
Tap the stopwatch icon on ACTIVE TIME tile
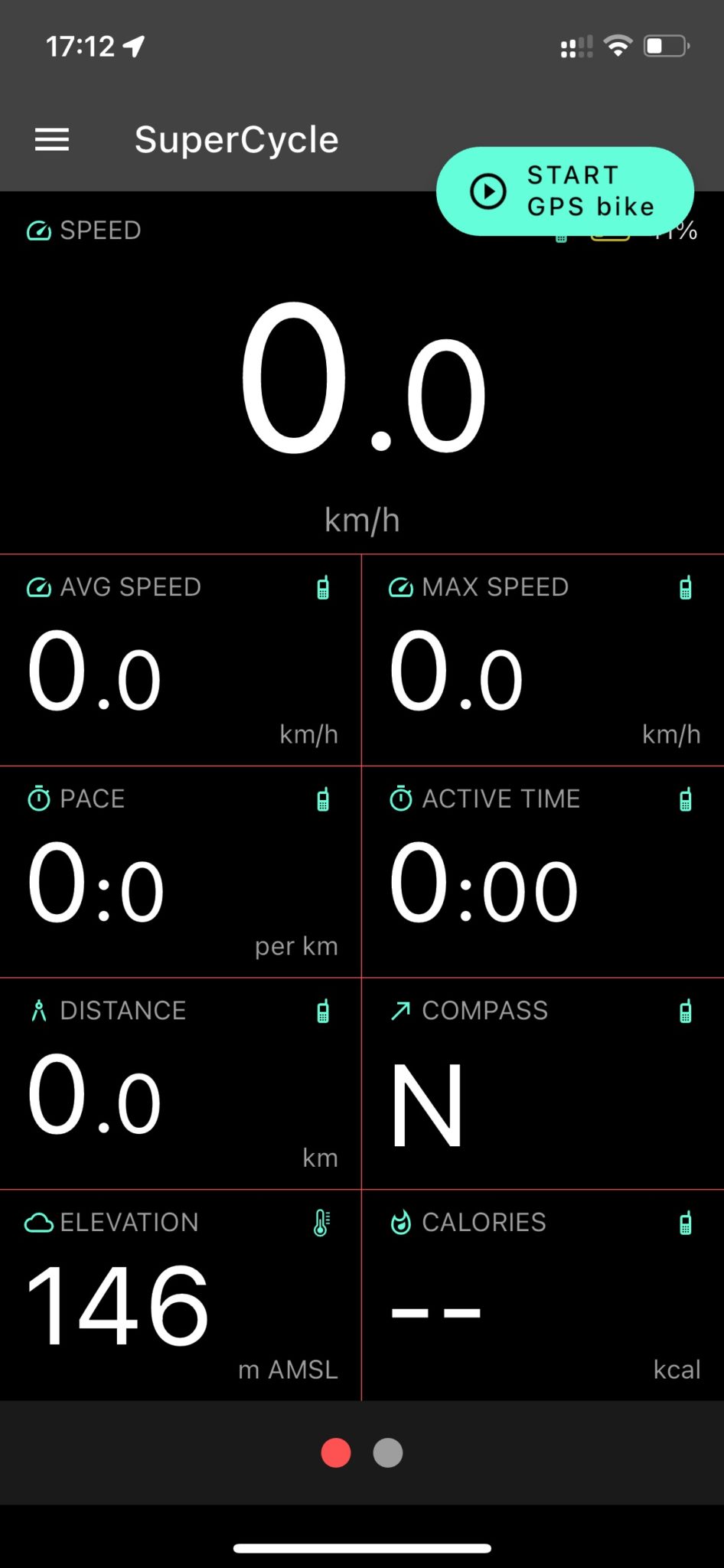[x=400, y=799]
